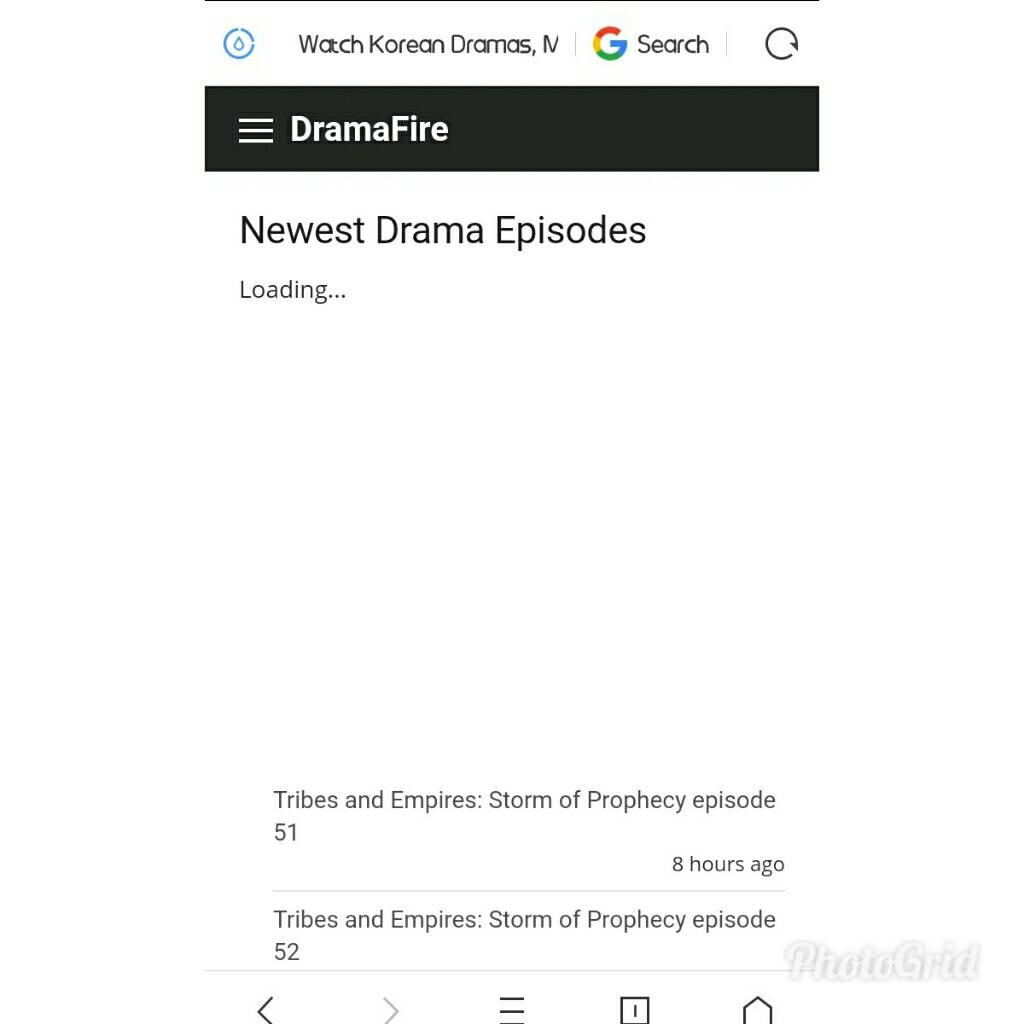1024x1024 pixels.
Task: Go back to the previous page
Action: 265,1009
